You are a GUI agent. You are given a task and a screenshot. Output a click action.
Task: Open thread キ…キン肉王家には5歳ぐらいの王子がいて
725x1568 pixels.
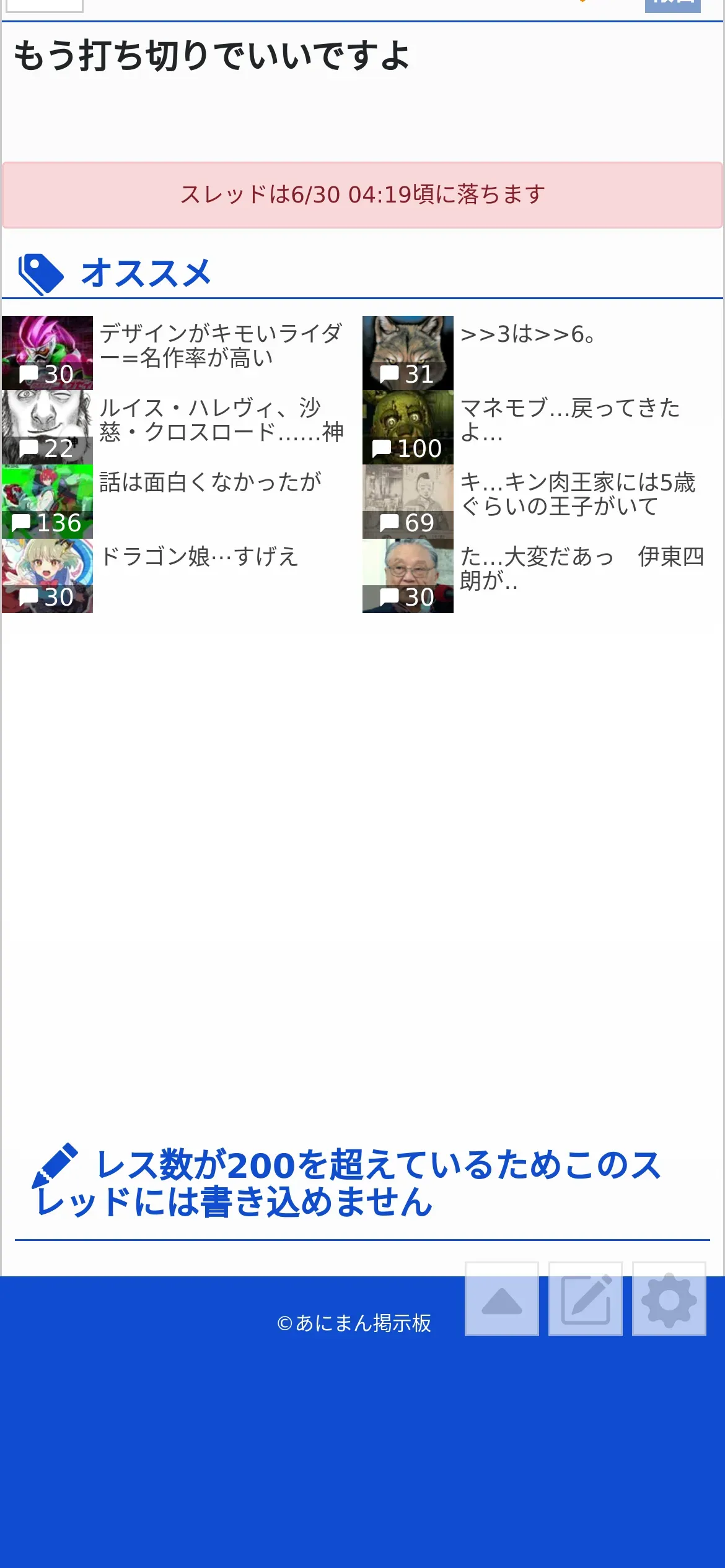(578, 495)
